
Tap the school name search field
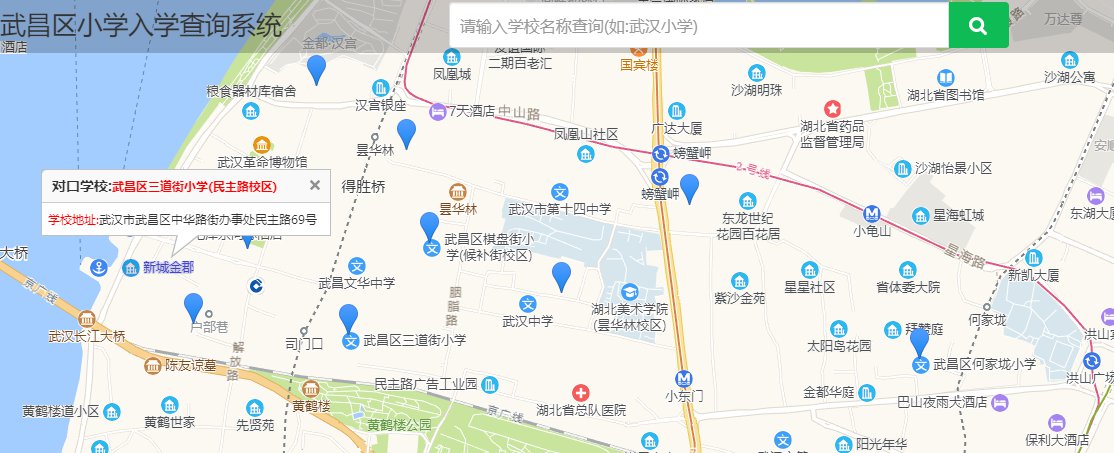pos(698,26)
